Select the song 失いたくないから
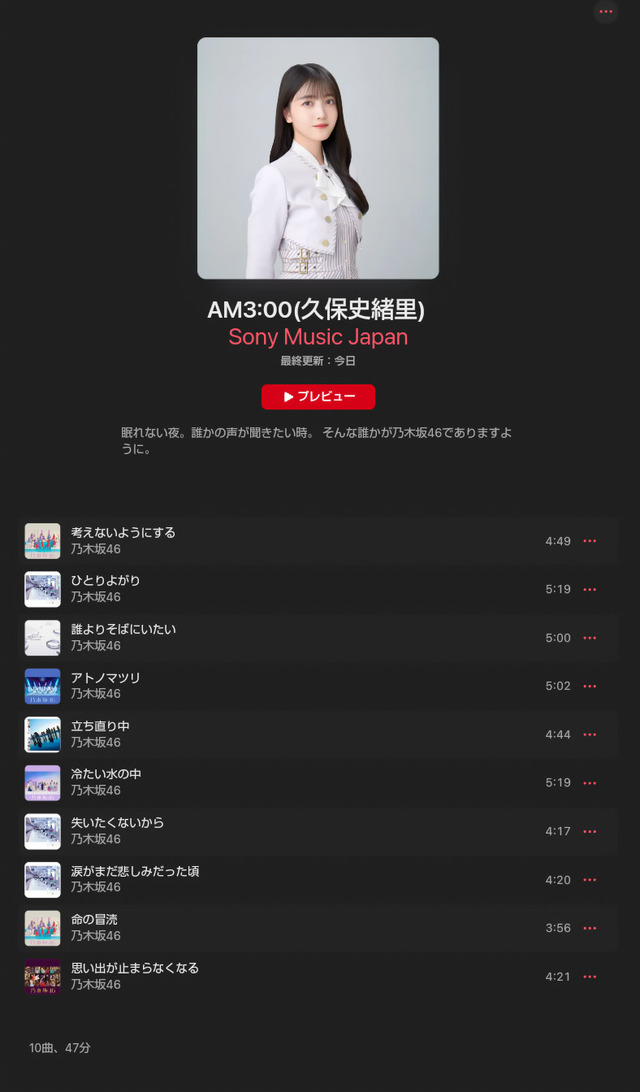 click(318, 832)
